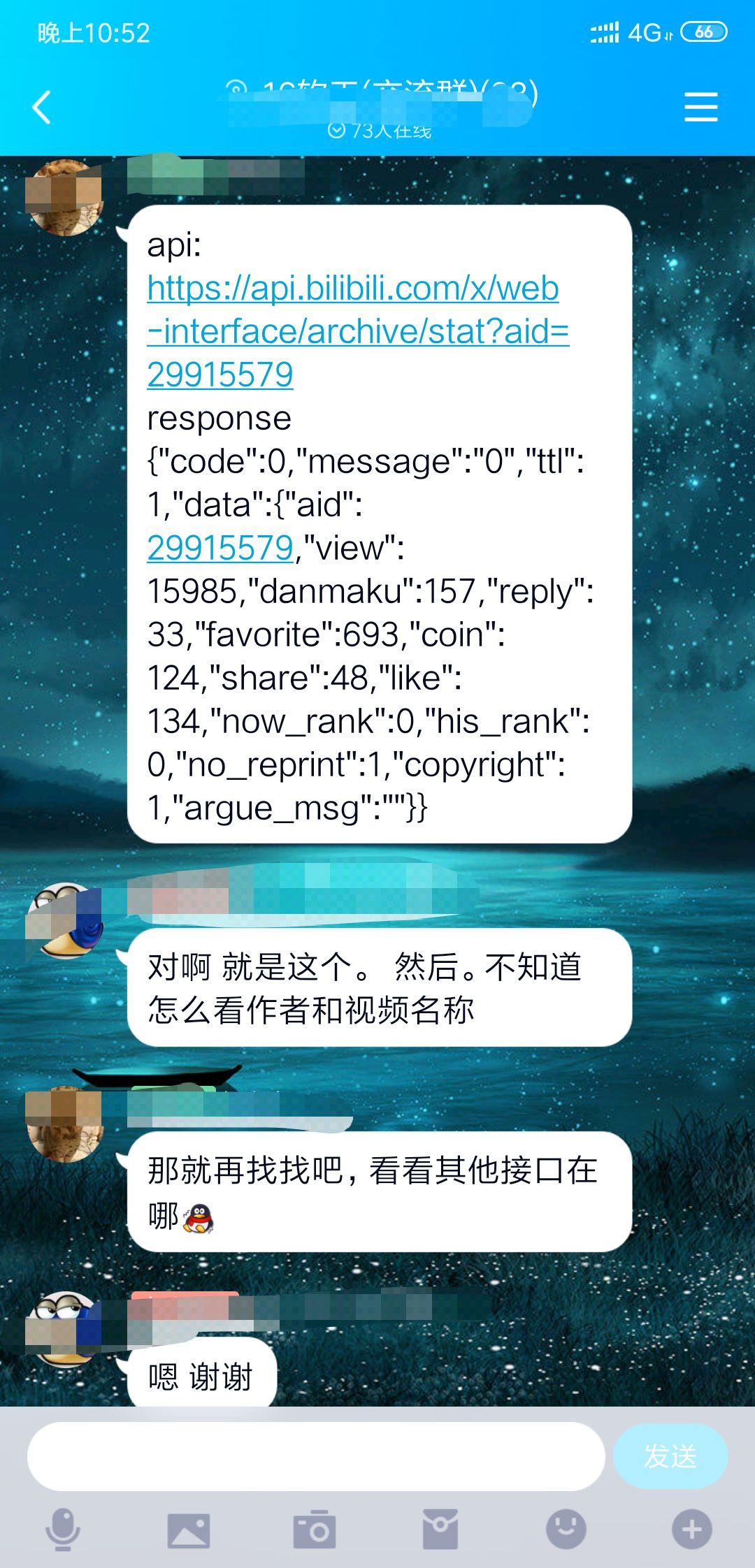Open avatar of the api message sender

pyautogui.click(x=64, y=197)
